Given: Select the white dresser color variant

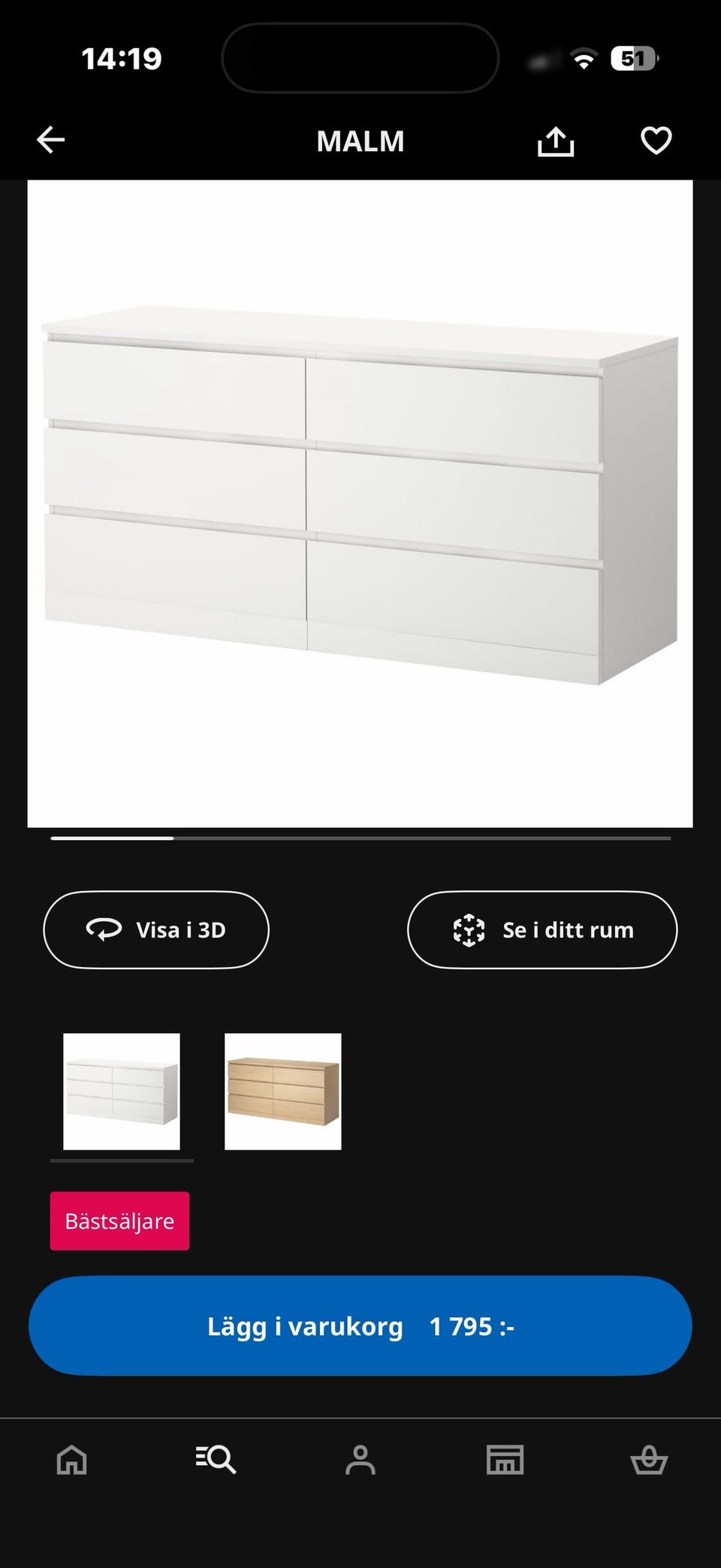Looking at the screenshot, I should (122, 1091).
